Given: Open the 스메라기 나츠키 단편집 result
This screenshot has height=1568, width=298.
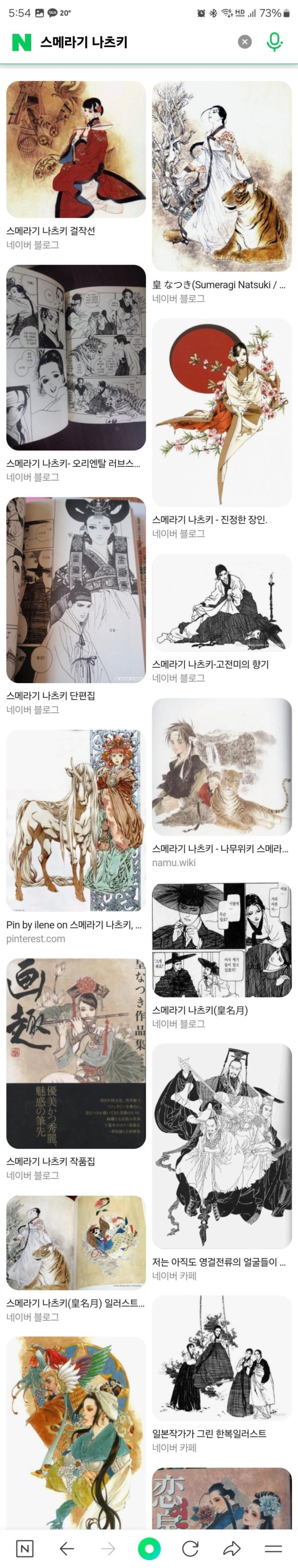Looking at the screenshot, I should [75, 589].
